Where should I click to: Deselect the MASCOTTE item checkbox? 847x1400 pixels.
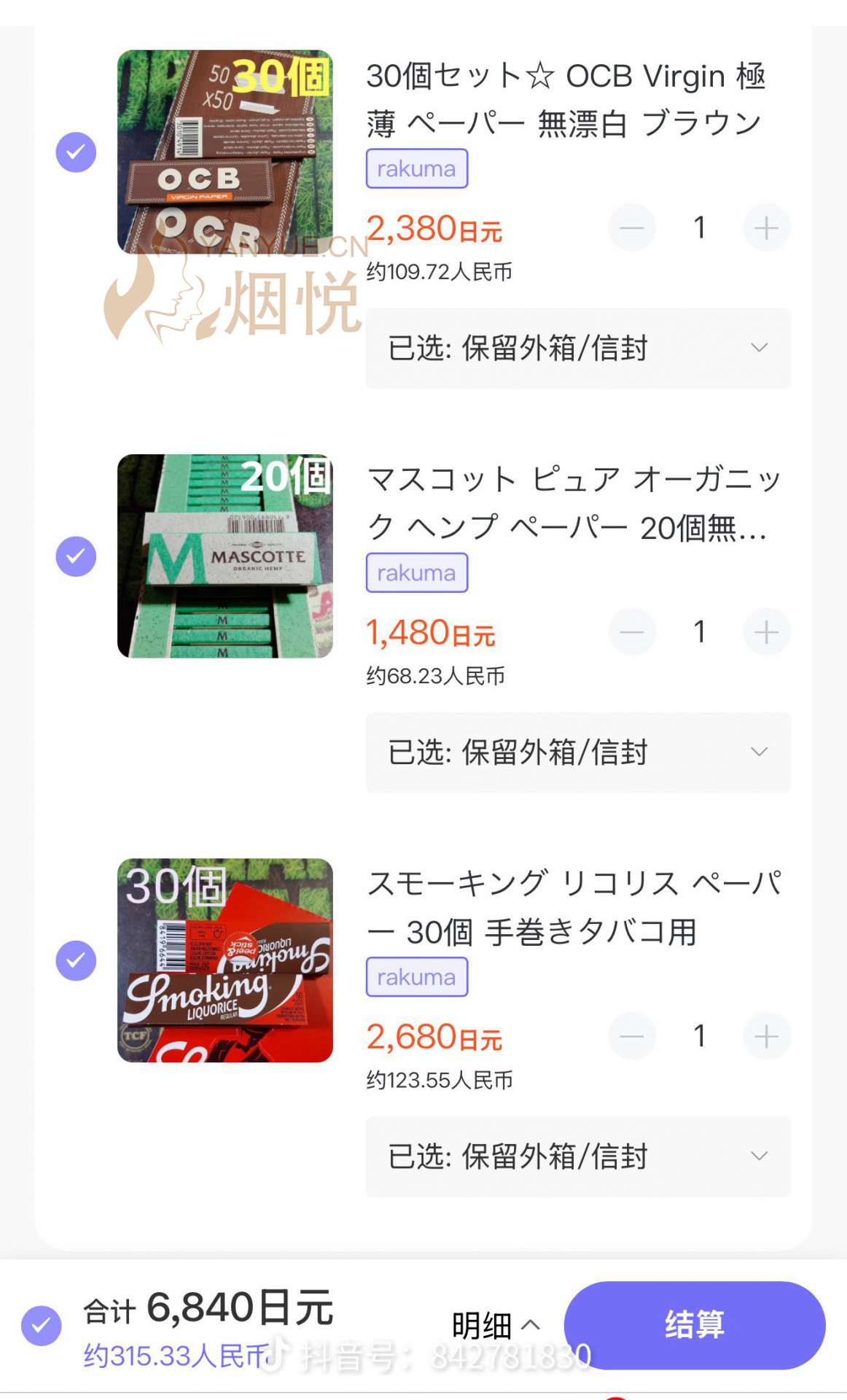coord(75,556)
